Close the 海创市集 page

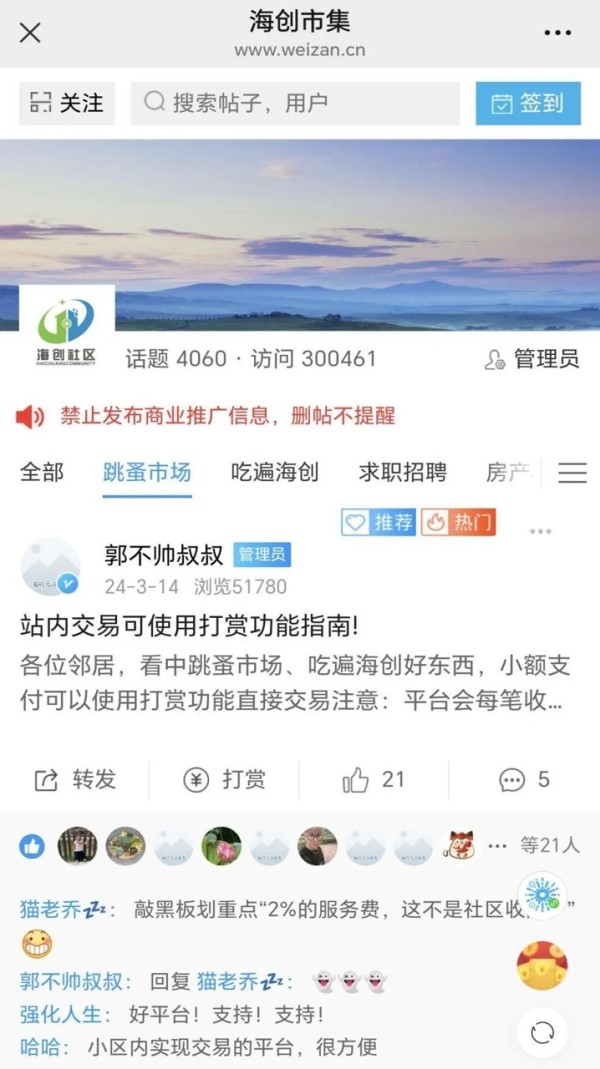(30, 33)
